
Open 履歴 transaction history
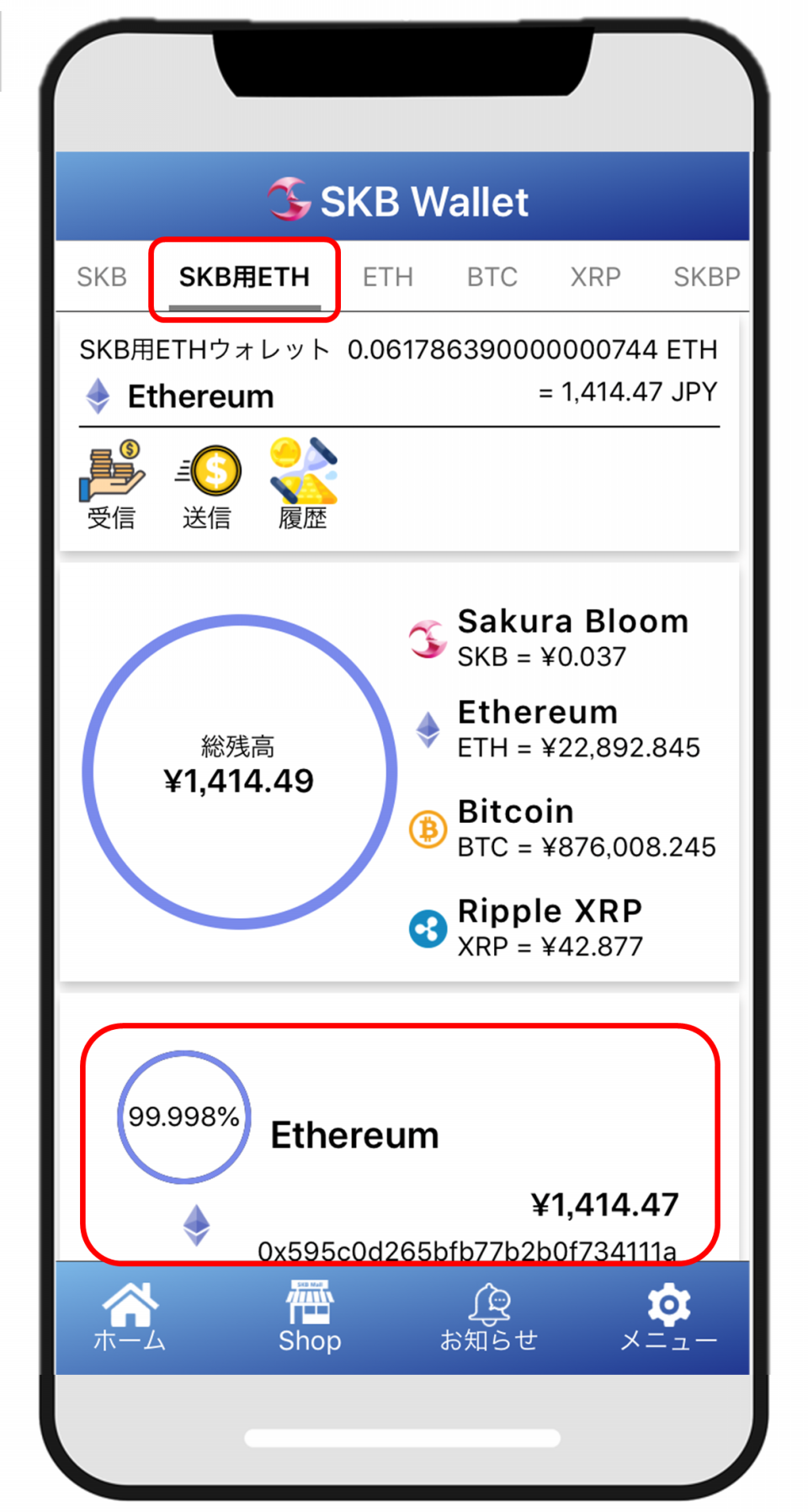tap(303, 485)
